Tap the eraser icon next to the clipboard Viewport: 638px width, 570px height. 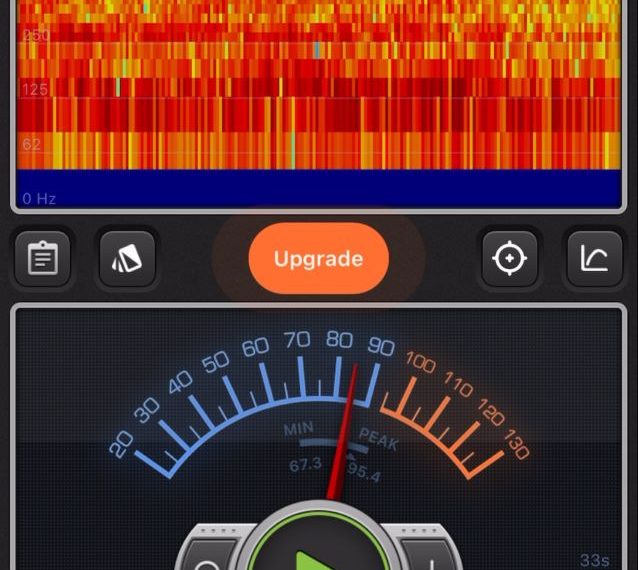click(127, 259)
